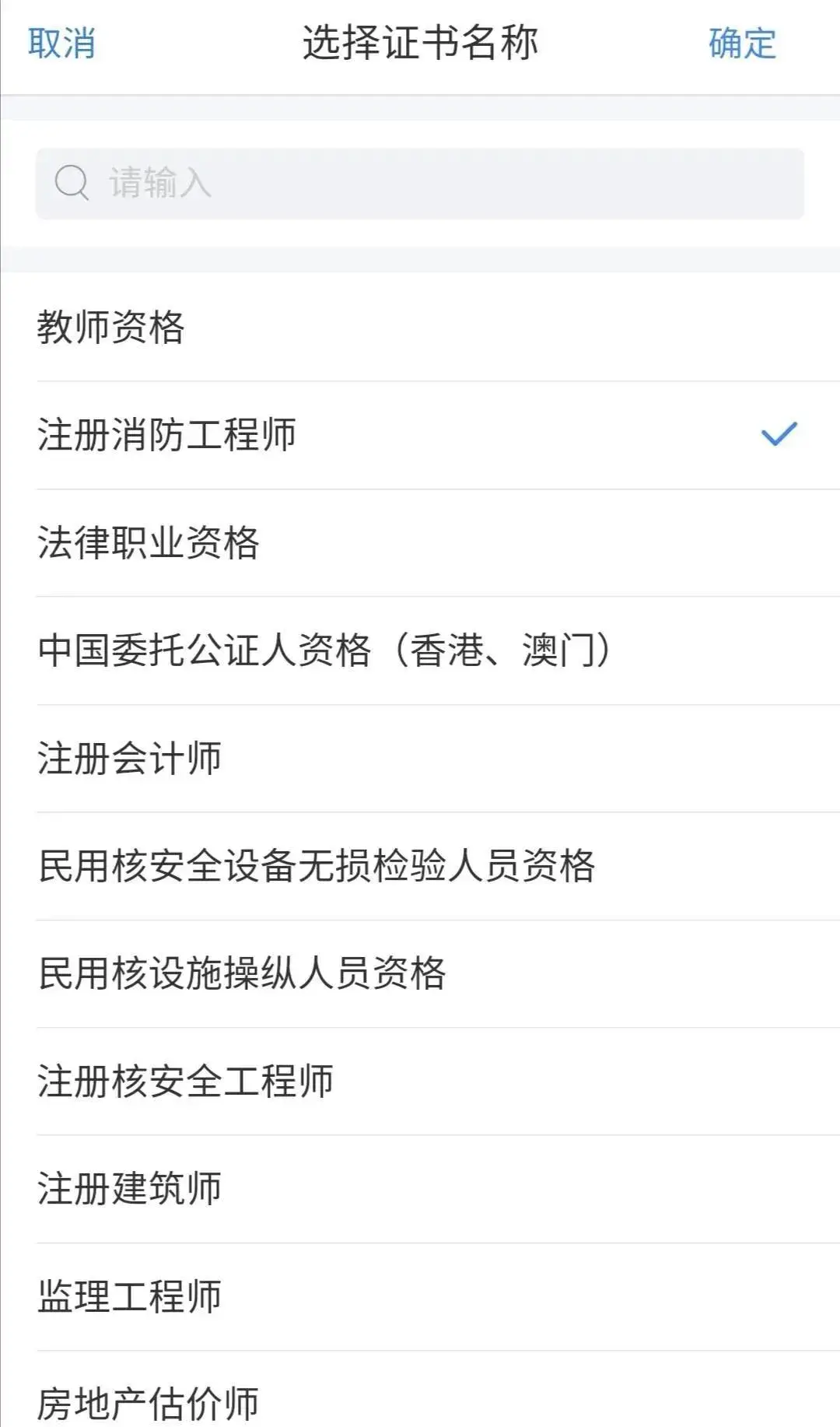Tap 取消 to cancel selection

click(61, 44)
